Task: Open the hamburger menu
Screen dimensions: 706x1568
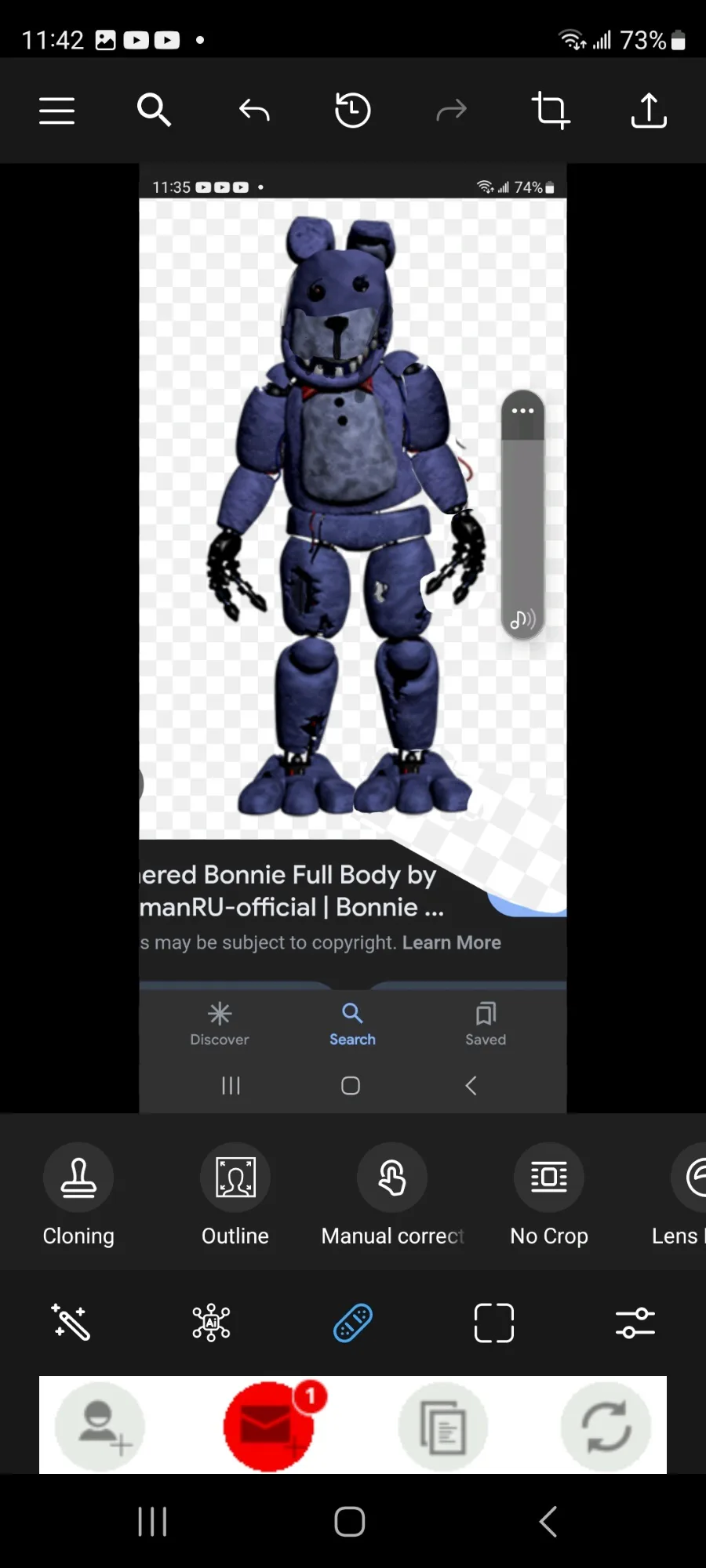Action: (57, 111)
